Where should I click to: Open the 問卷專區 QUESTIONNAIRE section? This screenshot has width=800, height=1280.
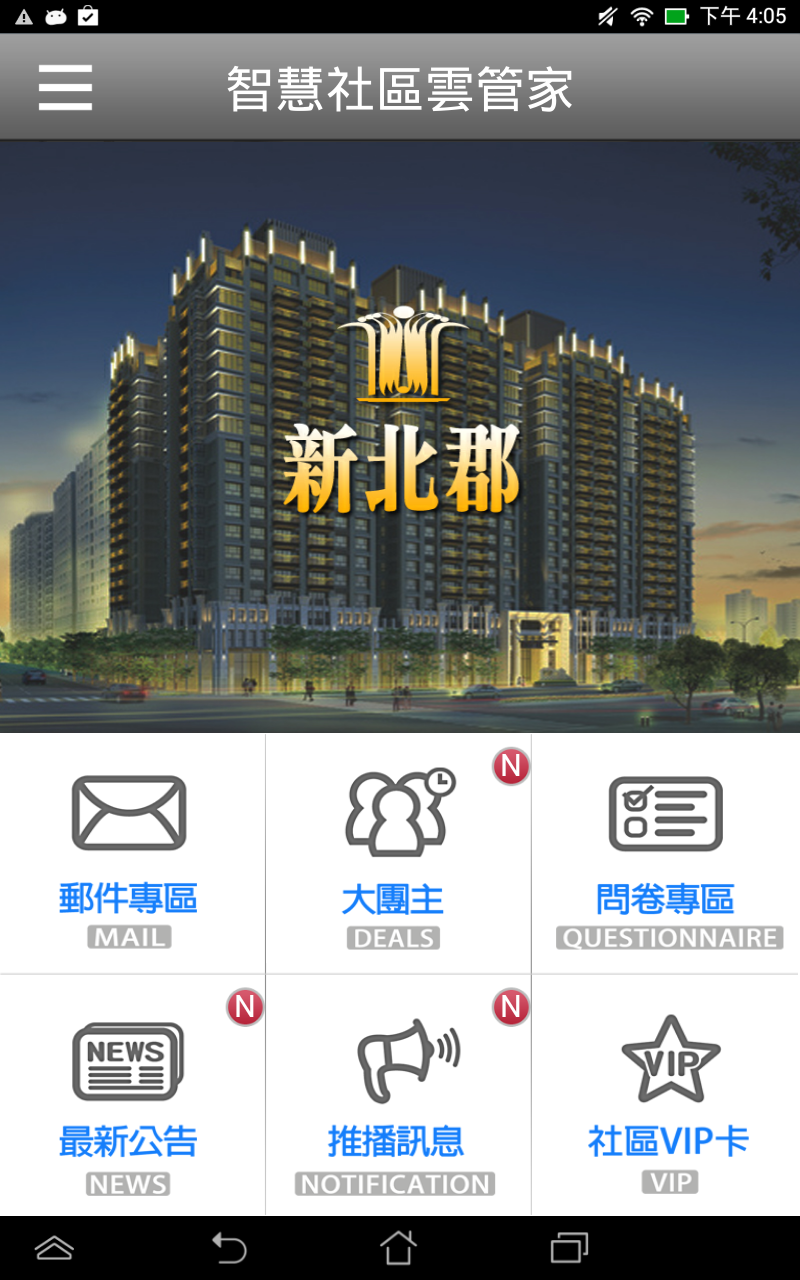665,853
